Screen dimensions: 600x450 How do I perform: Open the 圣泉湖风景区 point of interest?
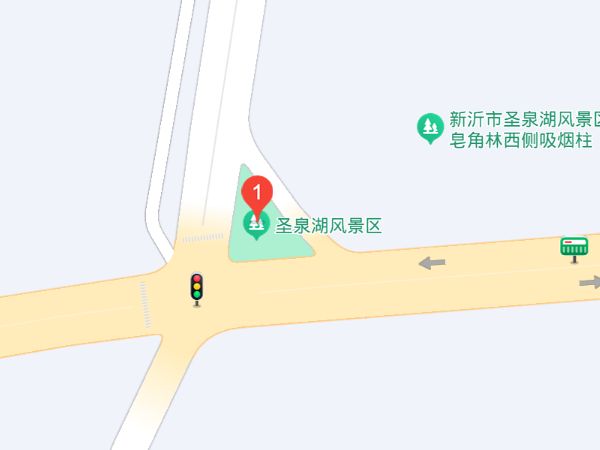click(x=328, y=226)
